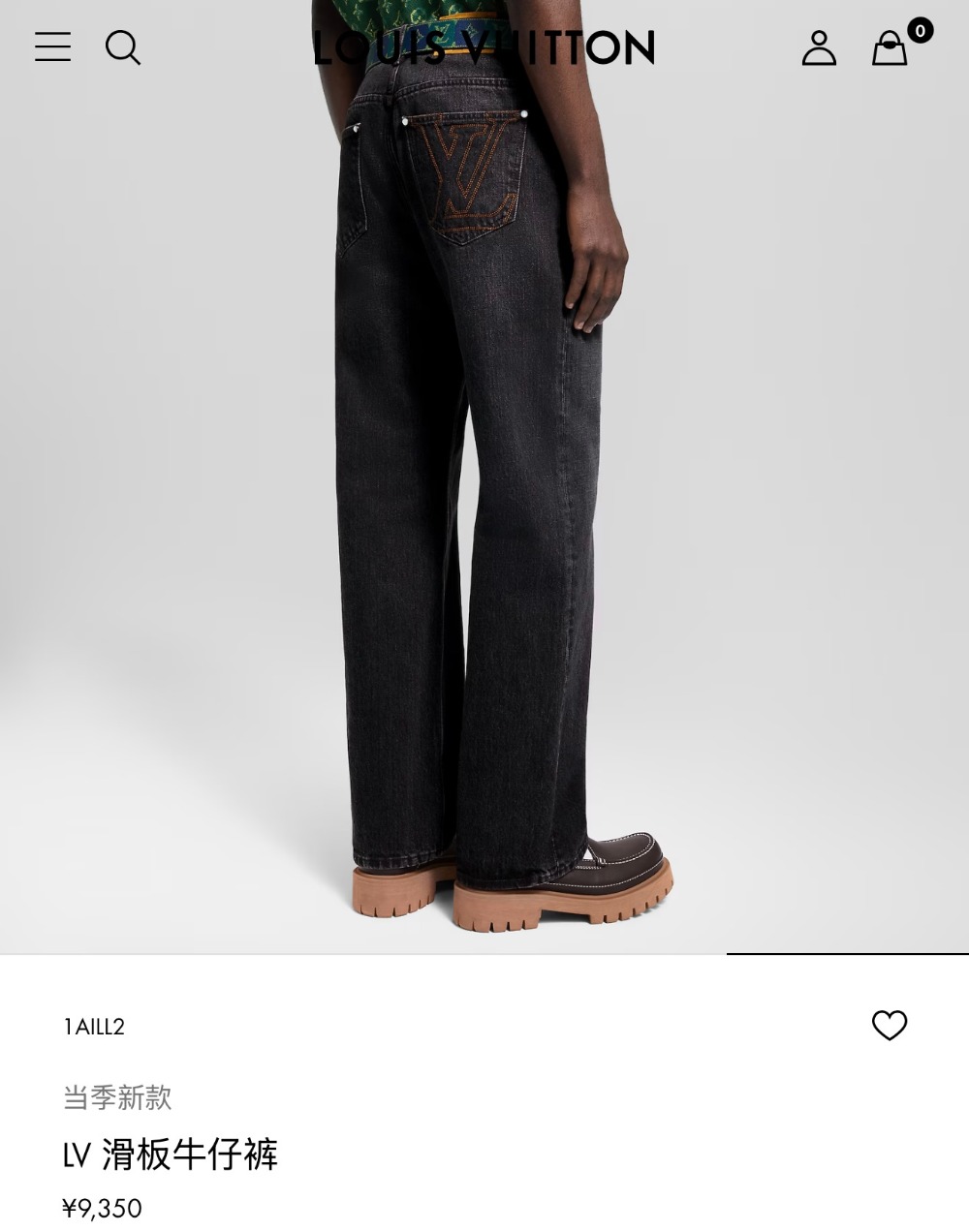The image size is (969, 1232).
Task: Open the shopping bag
Action: (890, 47)
